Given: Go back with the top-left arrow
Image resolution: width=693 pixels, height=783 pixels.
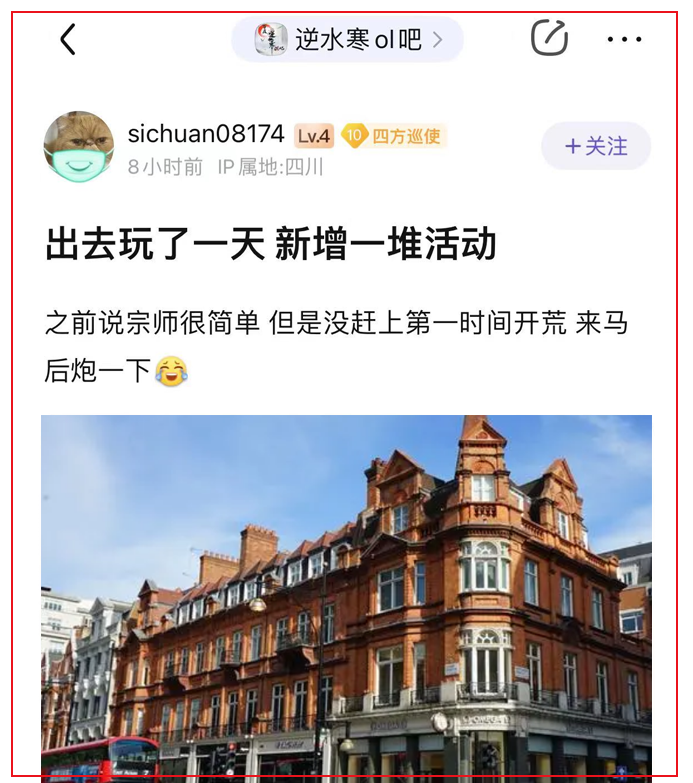Looking at the screenshot, I should coord(68,39).
